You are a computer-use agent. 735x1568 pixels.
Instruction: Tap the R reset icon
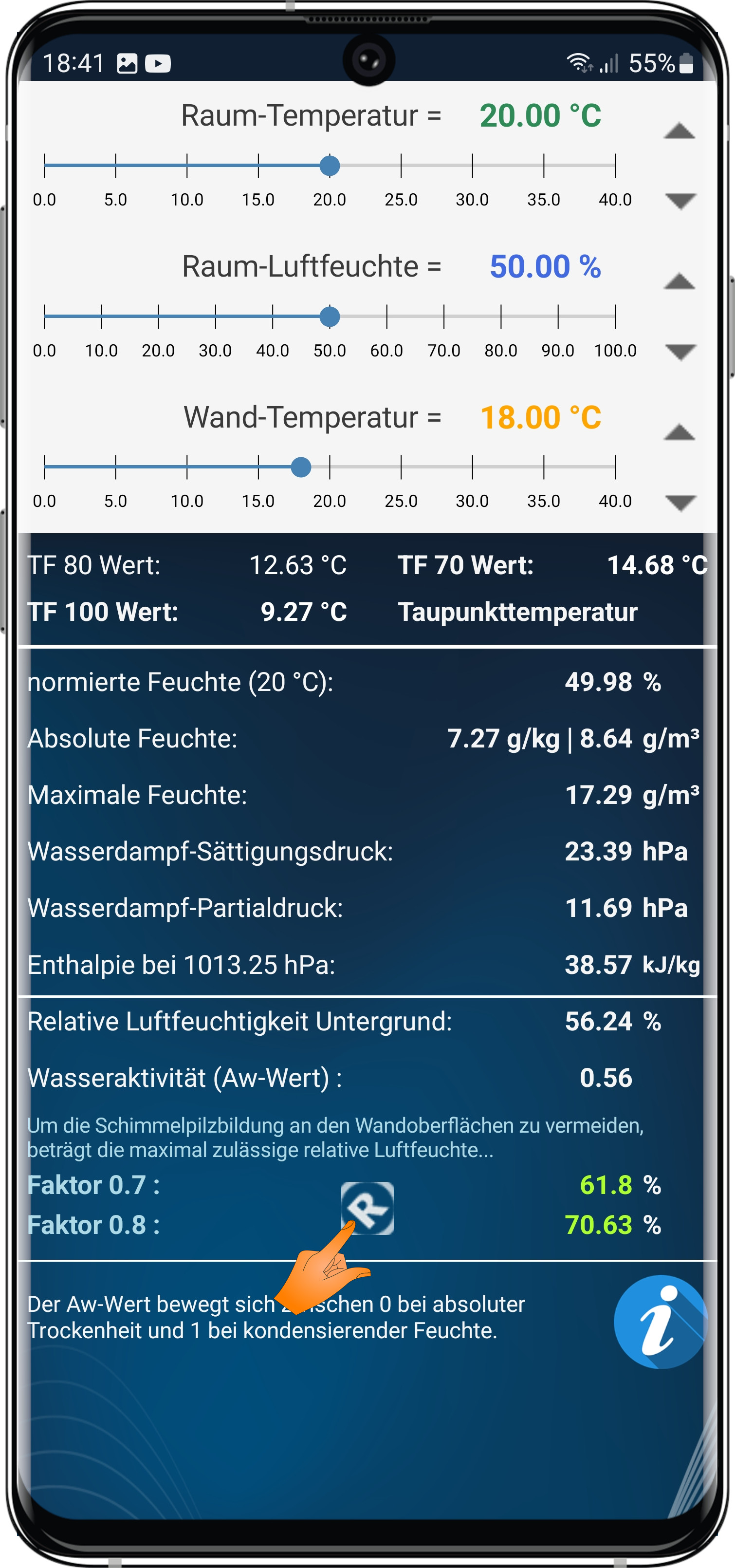(x=367, y=1208)
